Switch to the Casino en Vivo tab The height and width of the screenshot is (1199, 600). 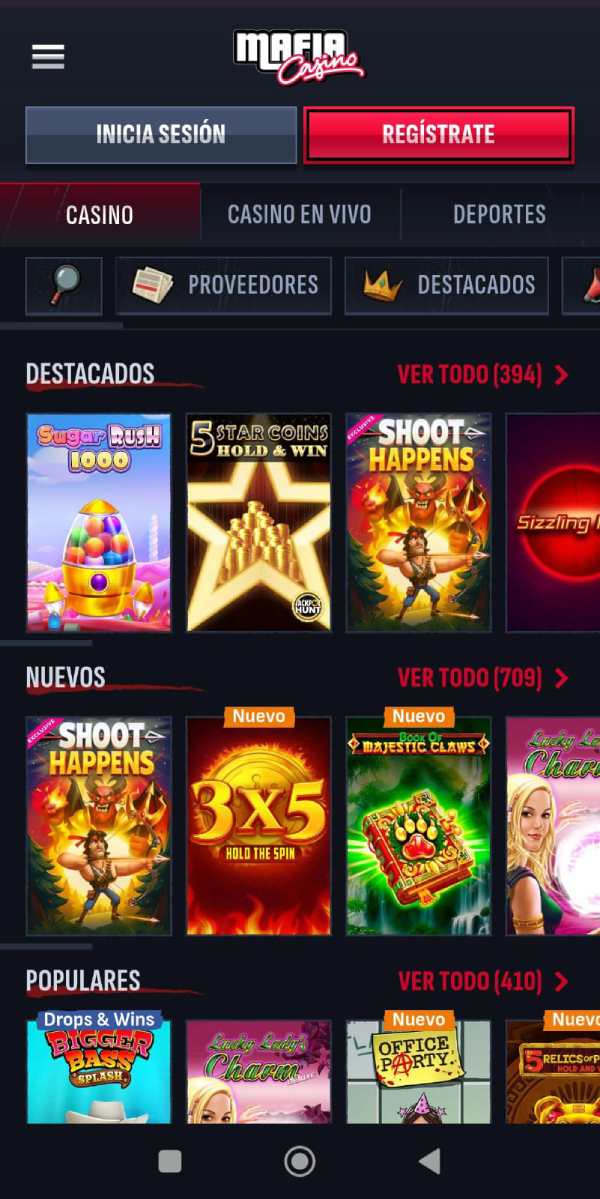pyautogui.click(x=299, y=214)
